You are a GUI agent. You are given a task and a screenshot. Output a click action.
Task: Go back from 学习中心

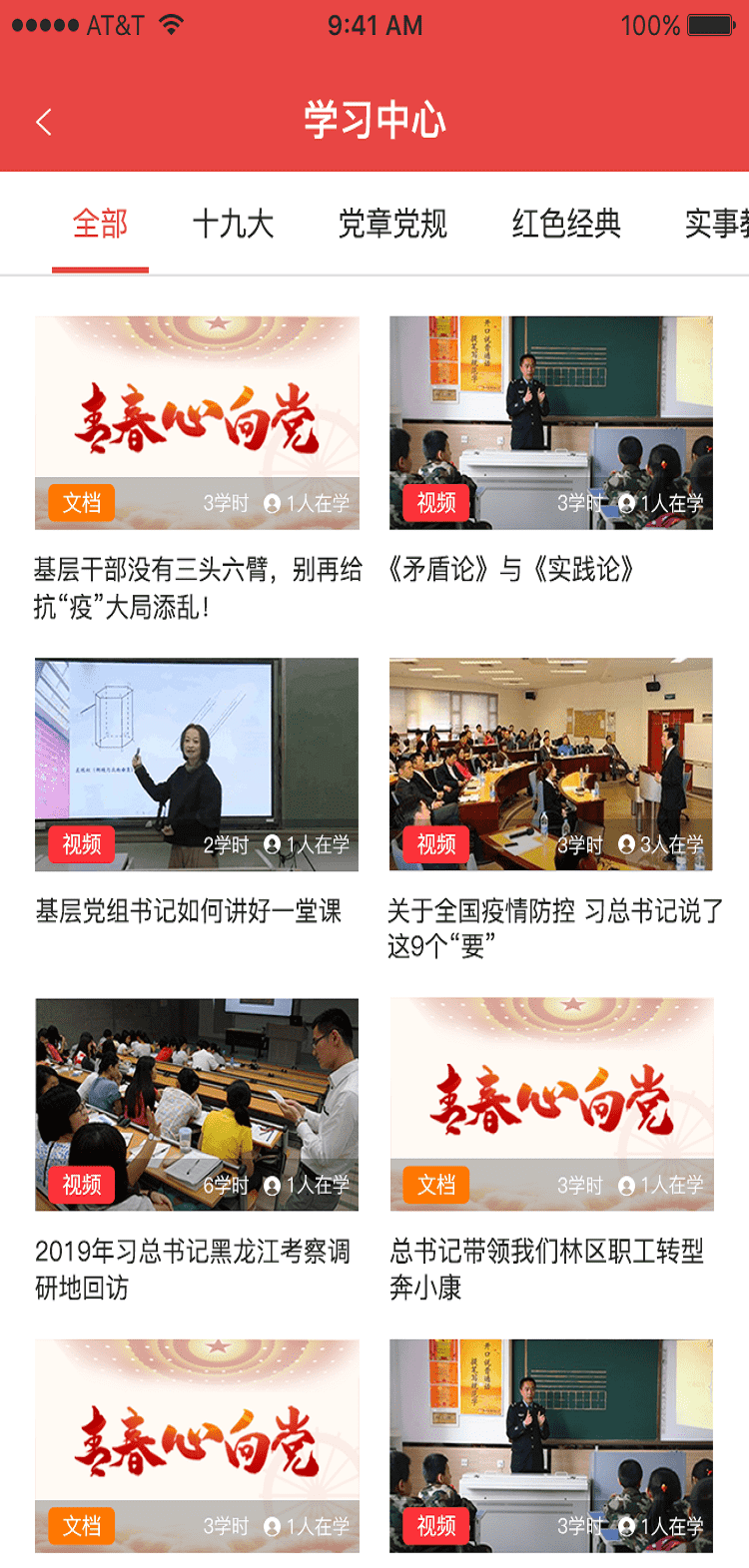tap(43, 122)
